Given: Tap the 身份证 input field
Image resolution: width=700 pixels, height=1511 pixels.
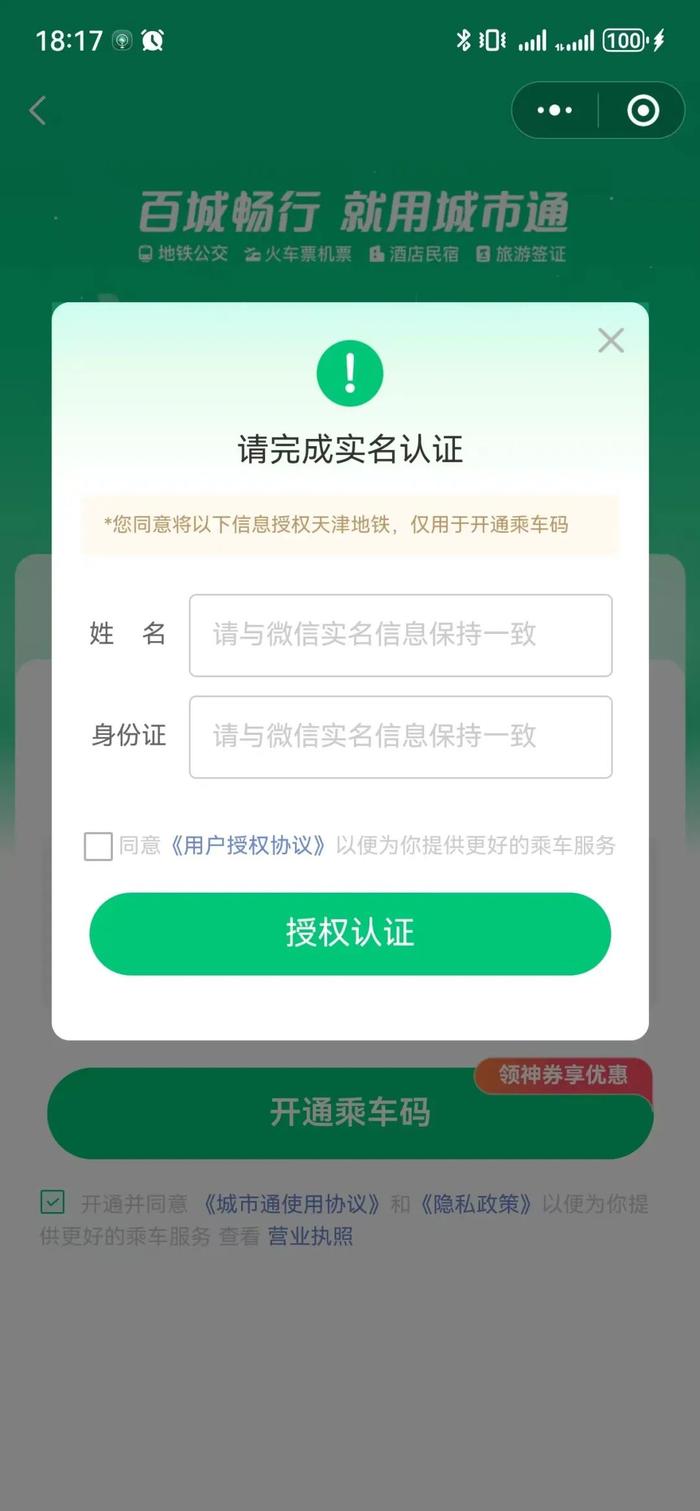Looking at the screenshot, I should 400,737.
